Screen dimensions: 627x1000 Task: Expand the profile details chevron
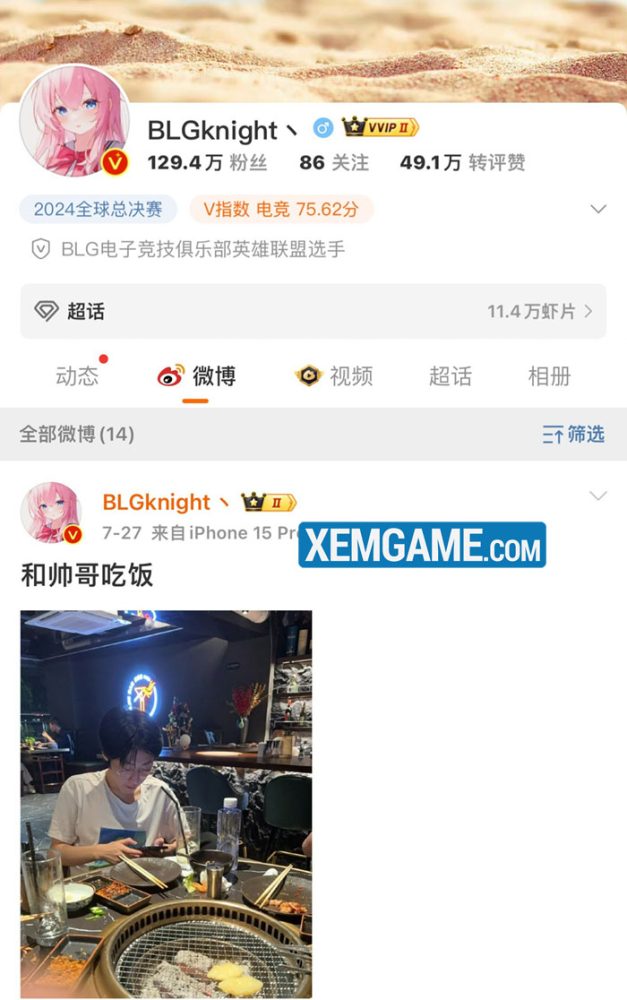click(x=598, y=209)
